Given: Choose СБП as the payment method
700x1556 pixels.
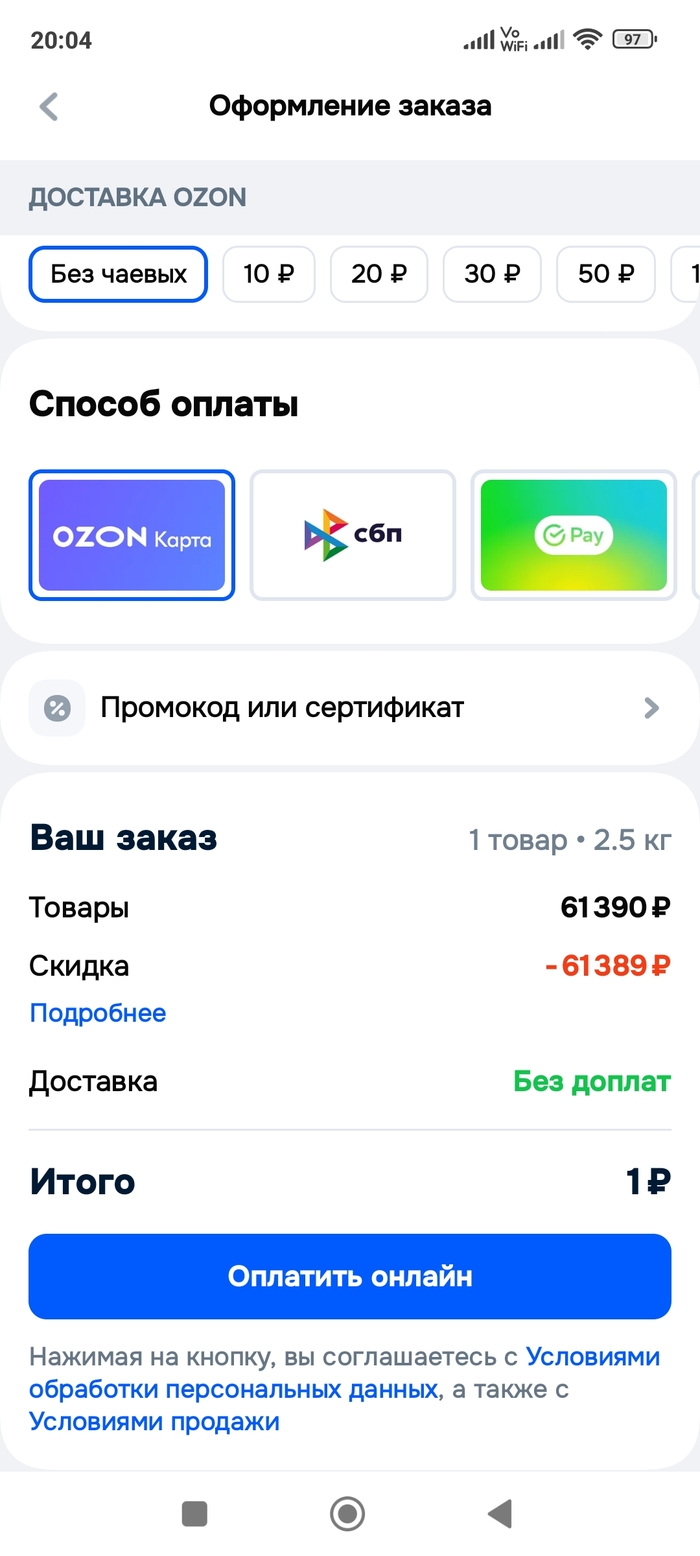Looking at the screenshot, I should (x=352, y=535).
